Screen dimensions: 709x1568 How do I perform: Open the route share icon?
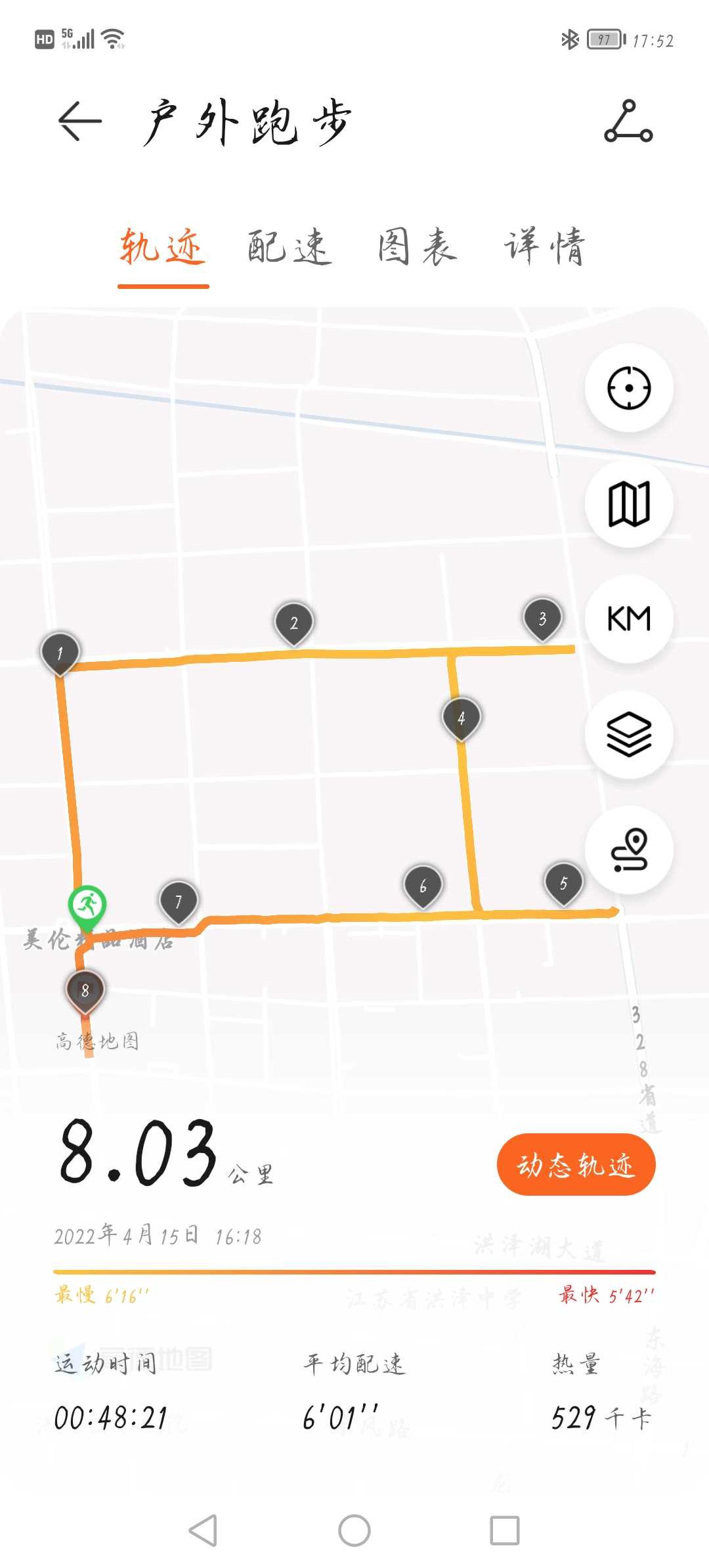(628, 121)
